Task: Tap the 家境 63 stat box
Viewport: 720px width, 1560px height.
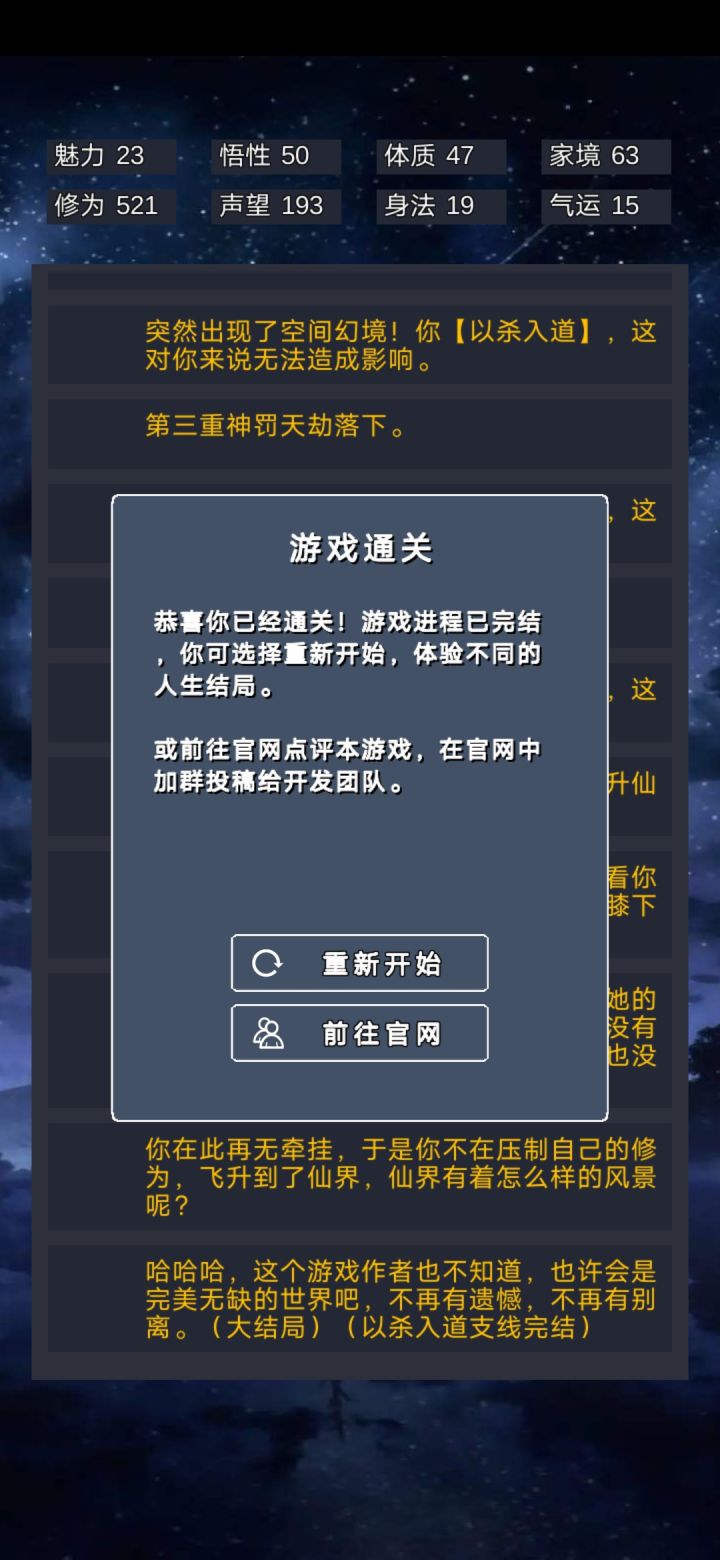Action: (605, 156)
